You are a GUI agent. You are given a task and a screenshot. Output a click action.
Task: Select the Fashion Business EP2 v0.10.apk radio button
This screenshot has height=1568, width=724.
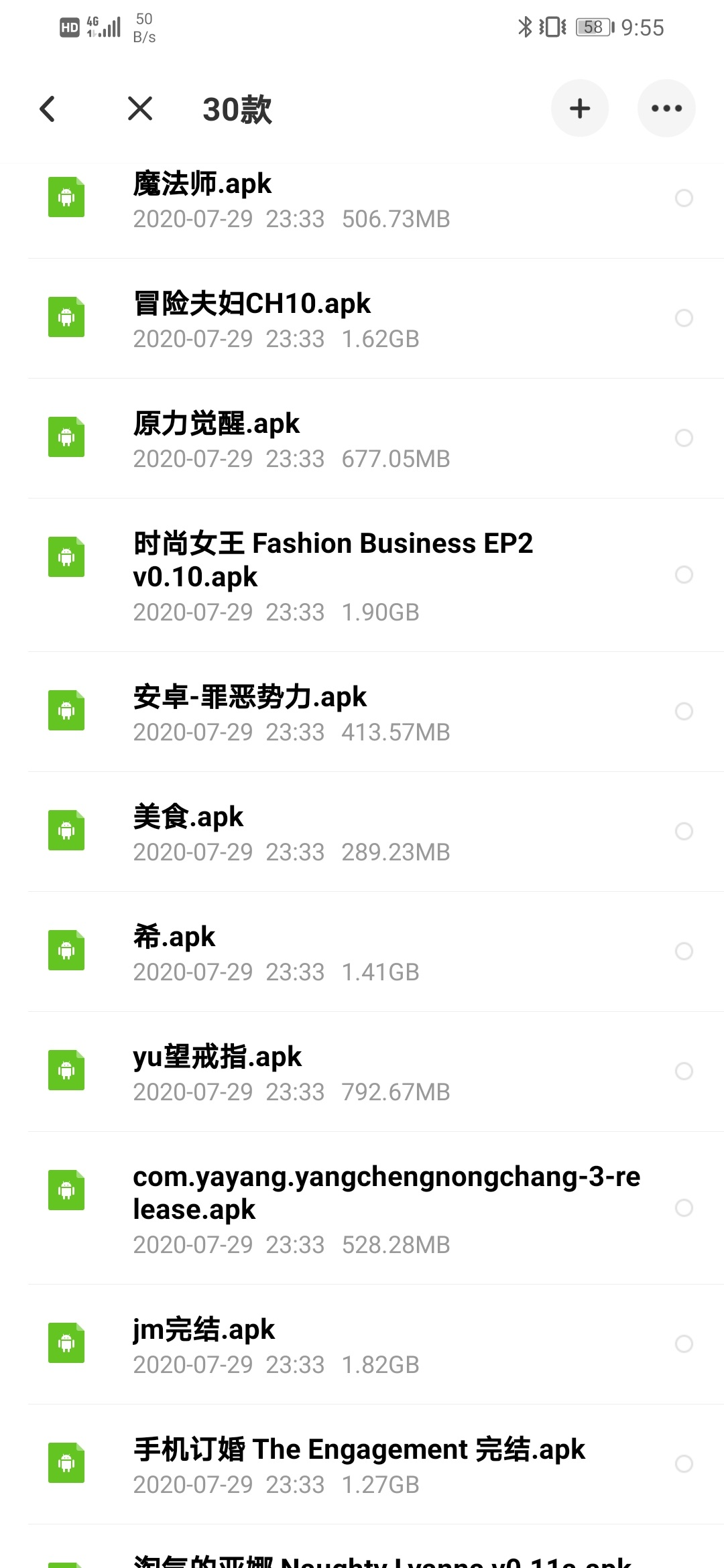tap(684, 575)
